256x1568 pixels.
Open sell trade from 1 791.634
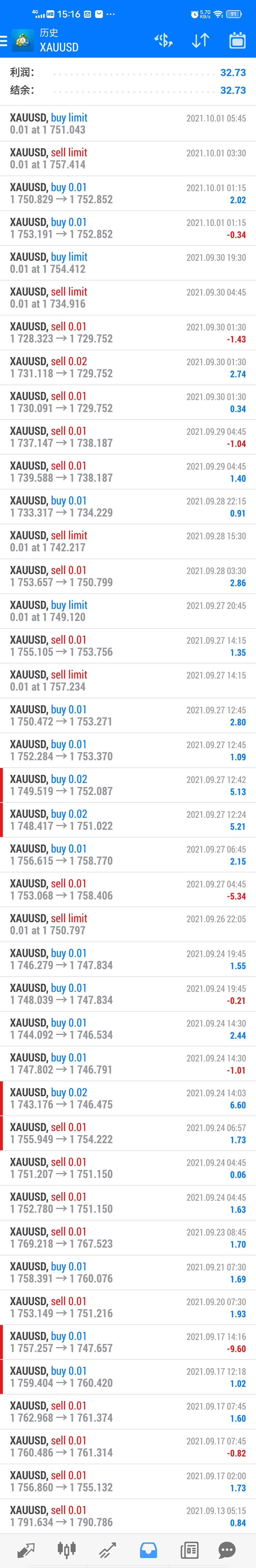[128, 1516]
